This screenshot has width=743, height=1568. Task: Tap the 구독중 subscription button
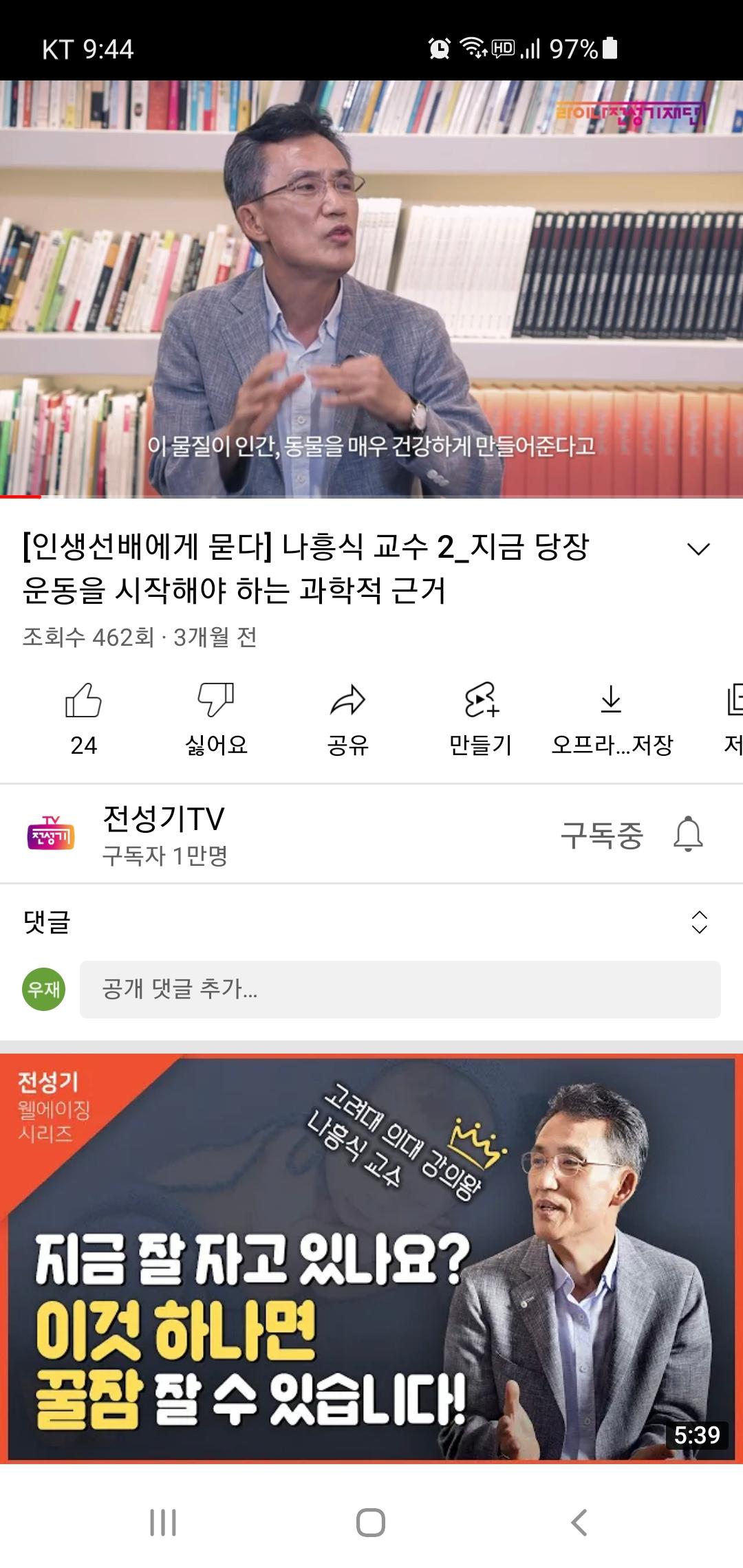tap(601, 835)
